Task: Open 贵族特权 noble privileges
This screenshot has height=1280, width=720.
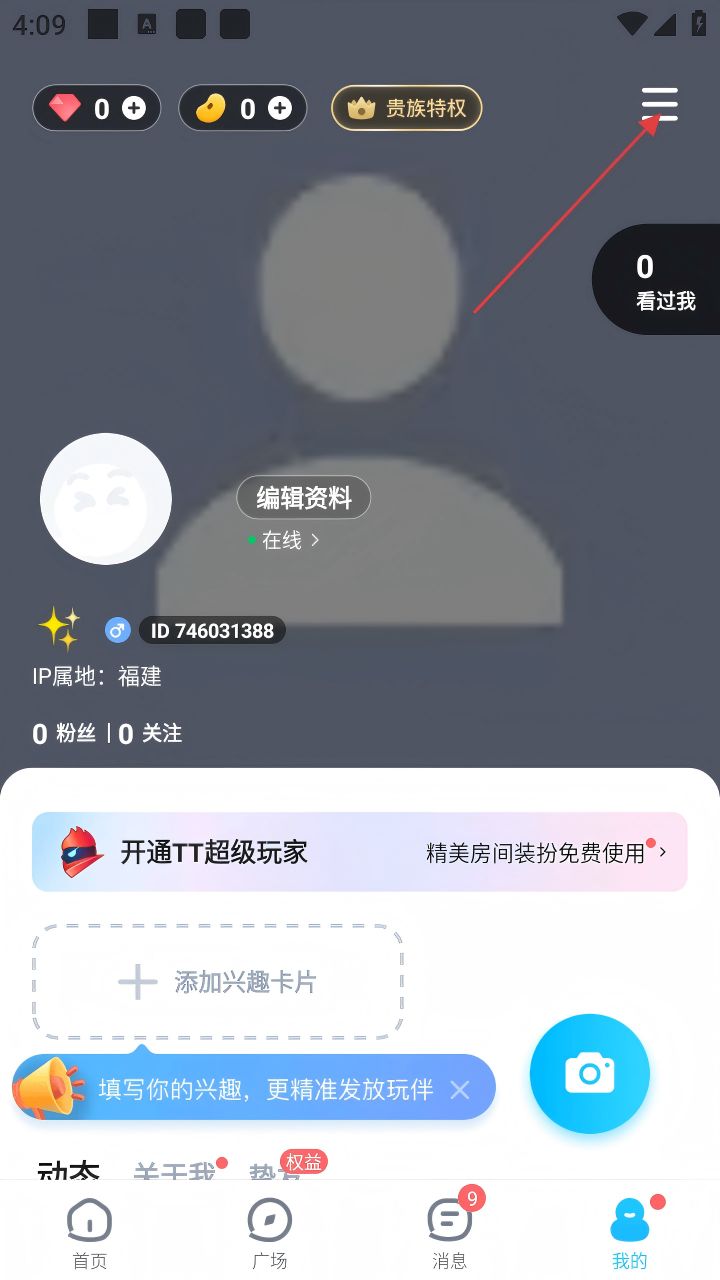Action: click(407, 108)
